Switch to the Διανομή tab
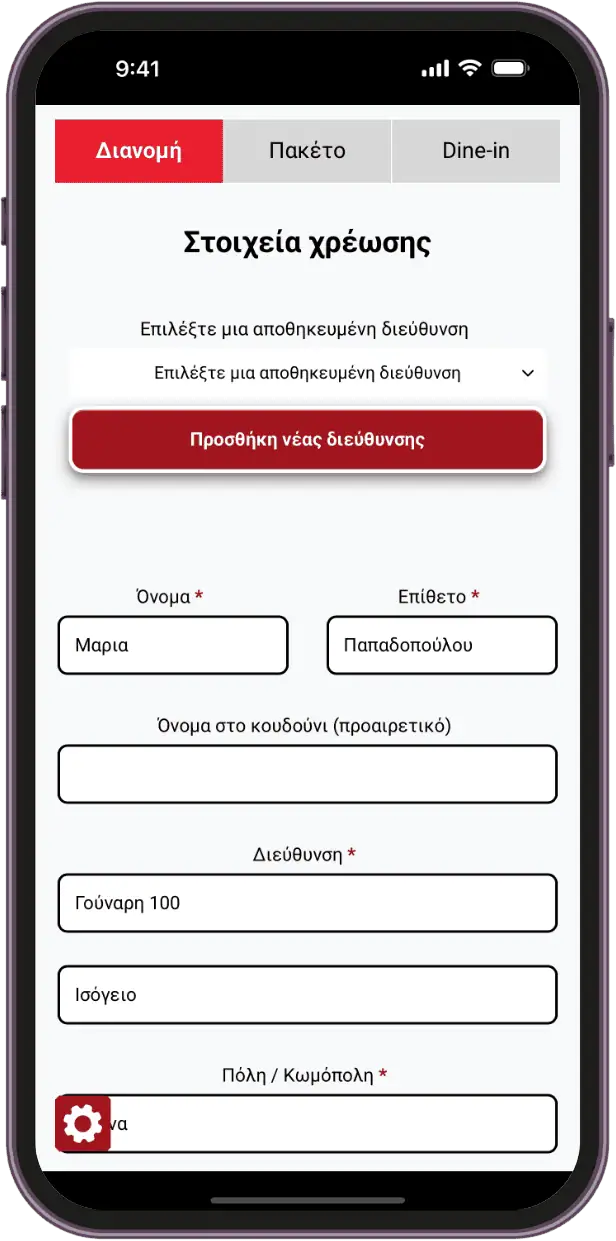 pos(138,151)
